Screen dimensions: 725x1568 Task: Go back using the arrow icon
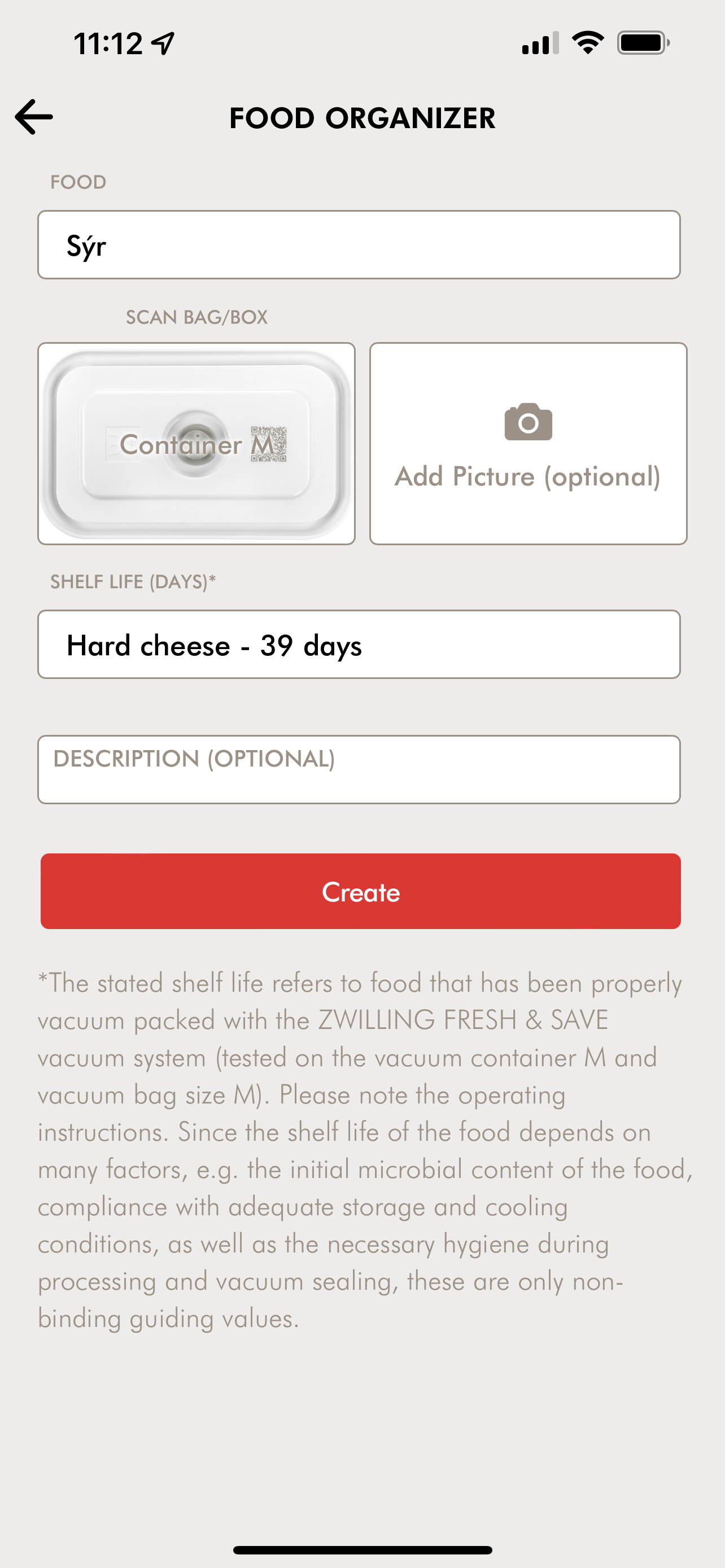click(x=34, y=117)
